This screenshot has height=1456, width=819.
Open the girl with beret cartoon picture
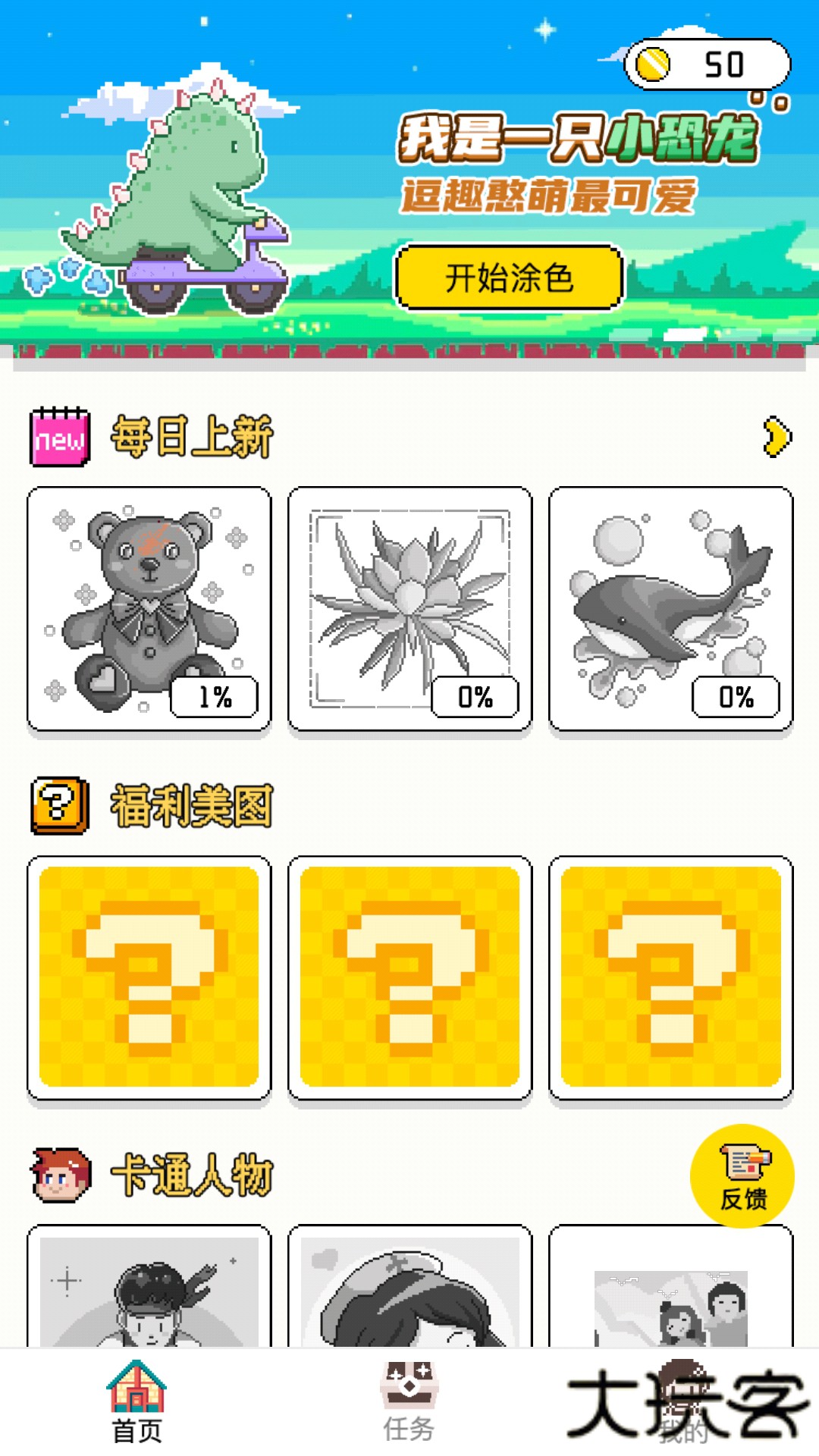(410, 1289)
